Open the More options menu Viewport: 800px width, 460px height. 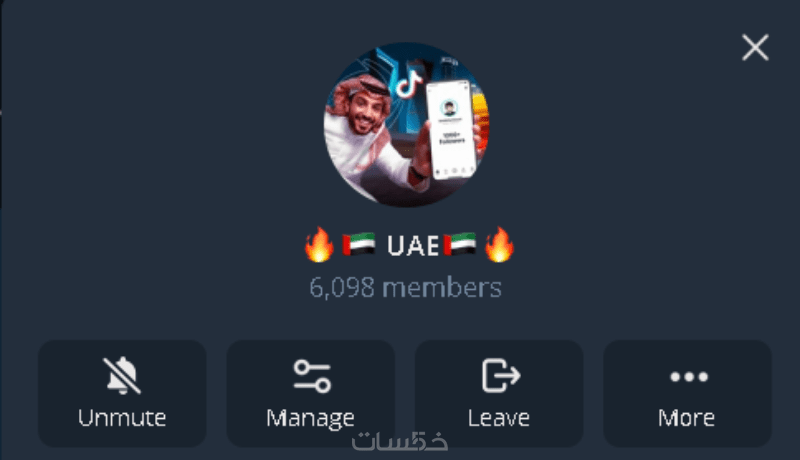pos(686,393)
